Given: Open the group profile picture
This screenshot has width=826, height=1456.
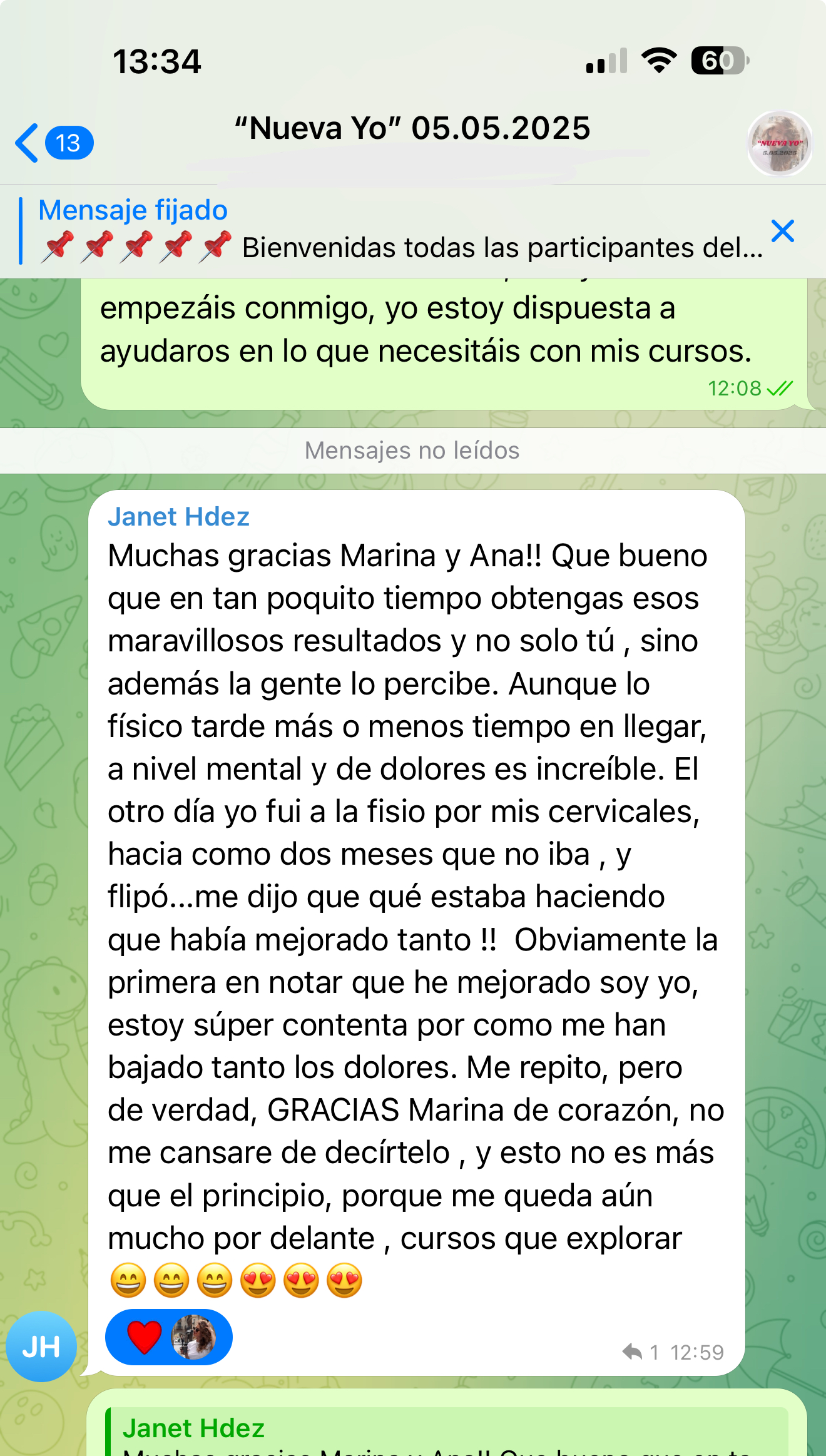Looking at the screenshot, I should click(x=779, y=143).
